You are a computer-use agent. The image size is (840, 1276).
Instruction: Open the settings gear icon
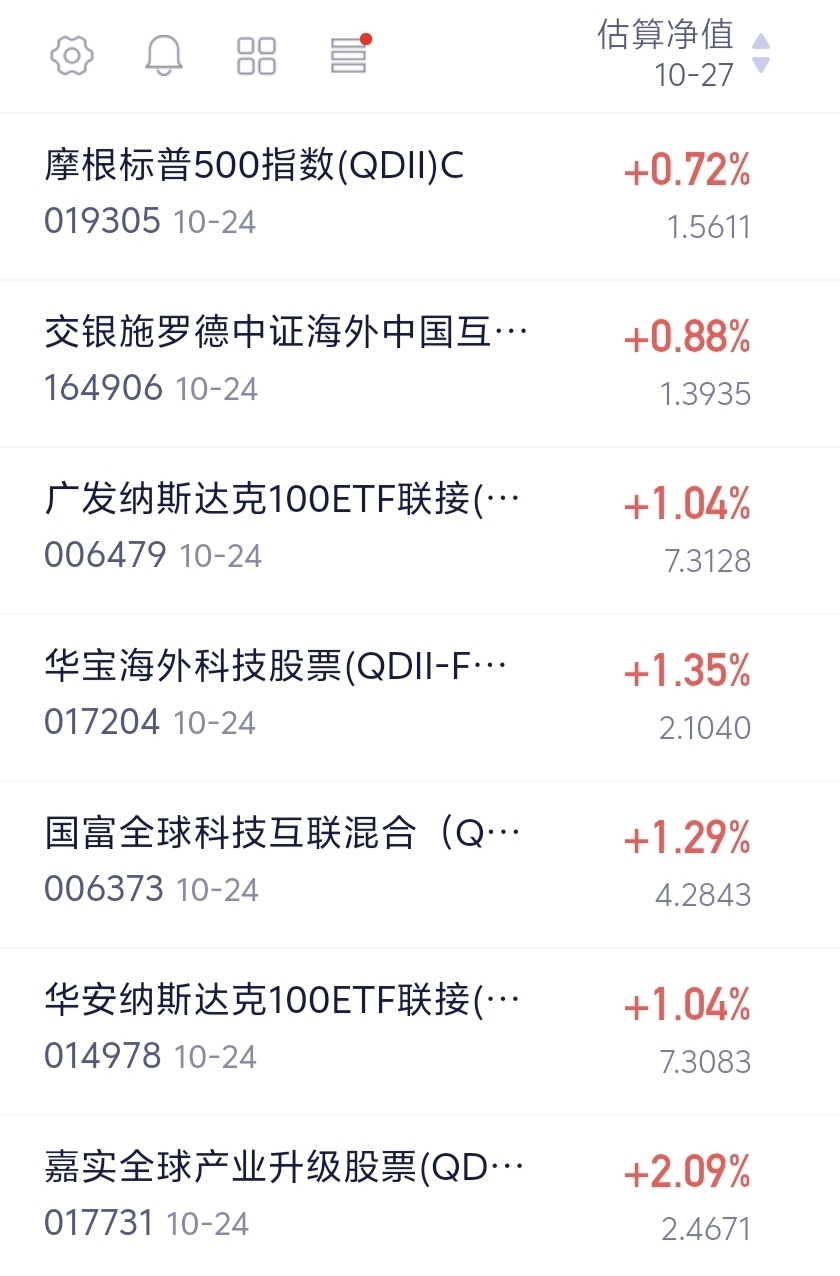tap(72, 56)
